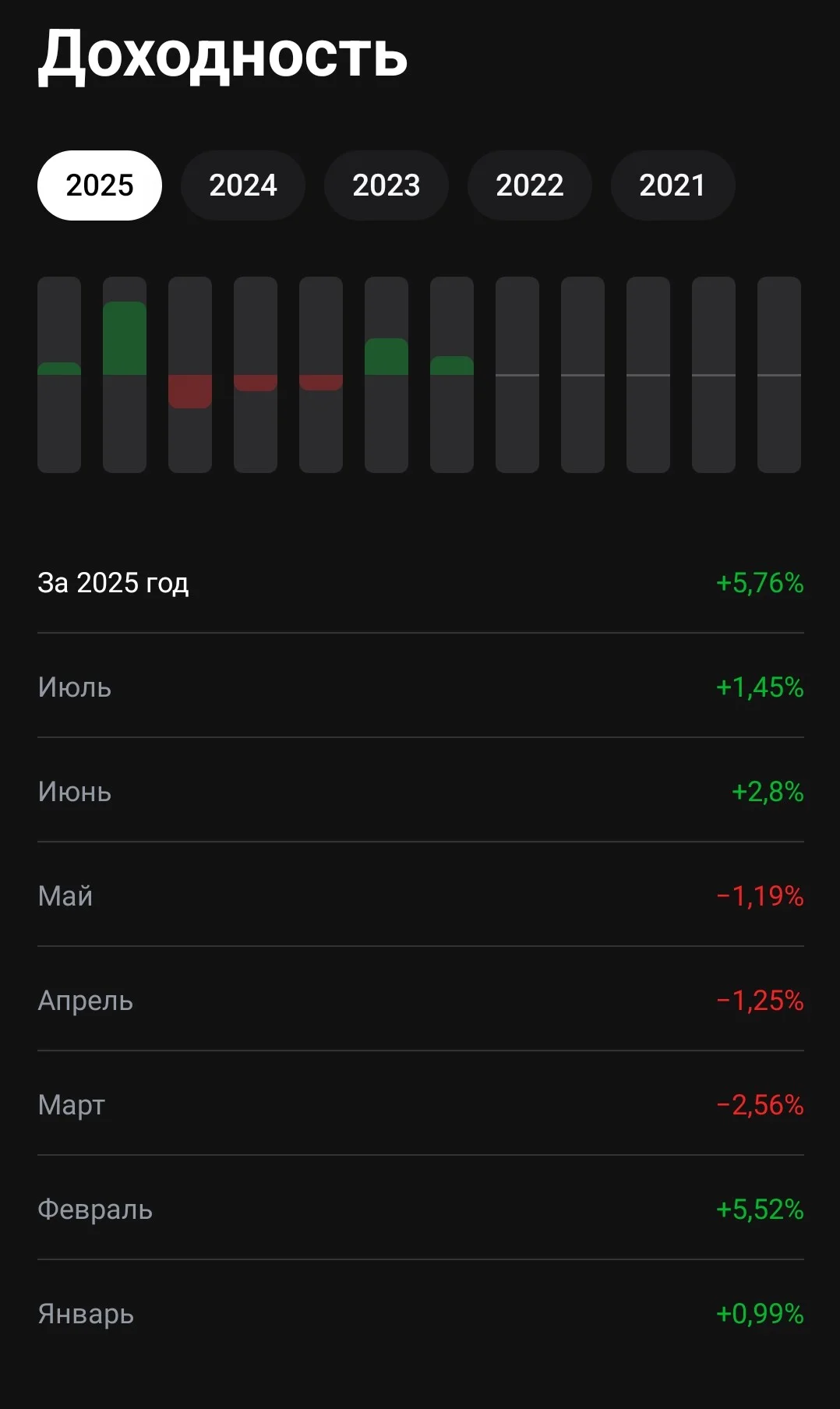Open the 2021 year chip
840x1409 pixels.
673,185
